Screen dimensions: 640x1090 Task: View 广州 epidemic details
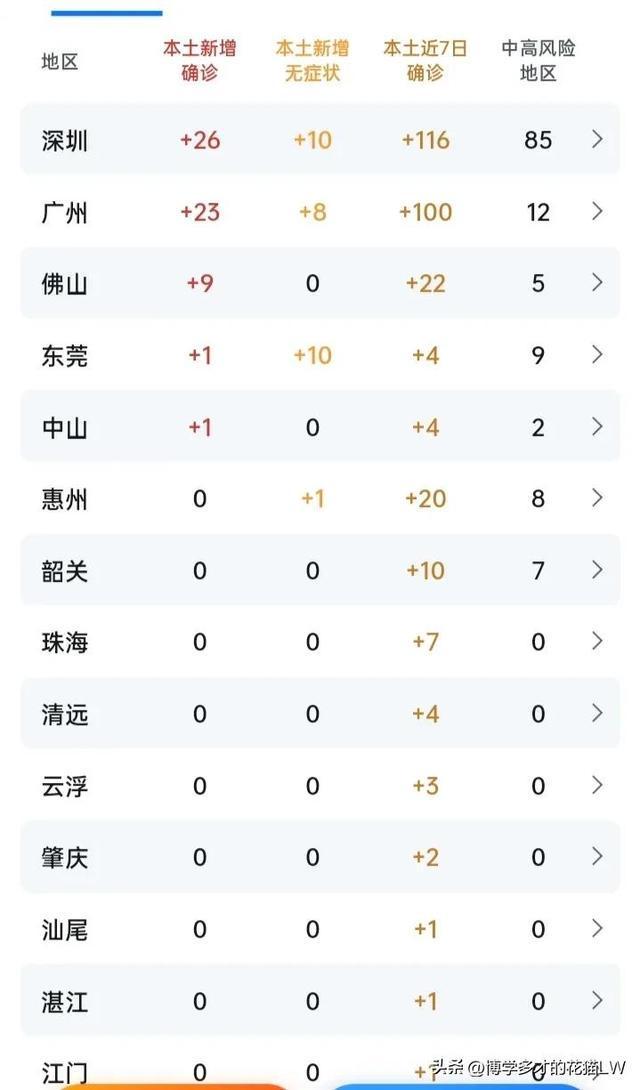tap(320, 212)
